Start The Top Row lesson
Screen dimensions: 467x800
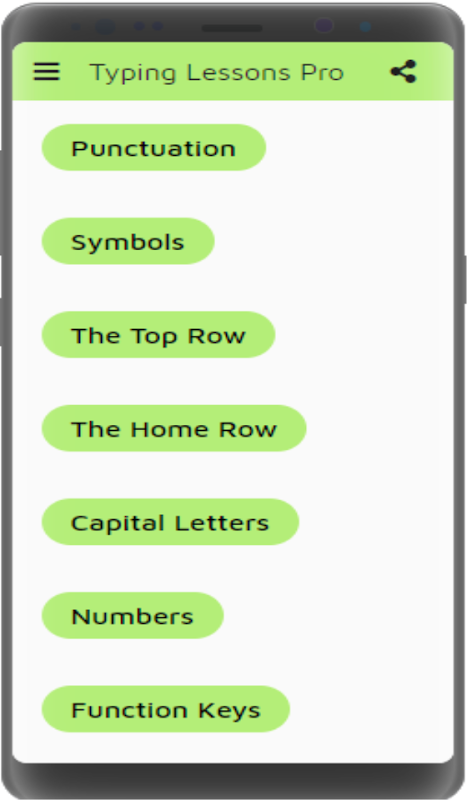pyautogui.click(x=158, y=335)
